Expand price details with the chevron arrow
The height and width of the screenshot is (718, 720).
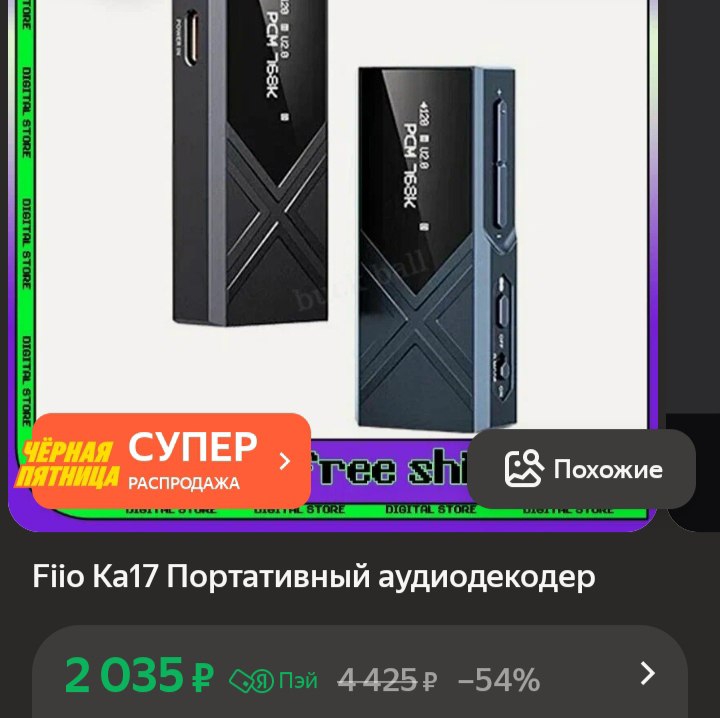[x=648, y=674]
